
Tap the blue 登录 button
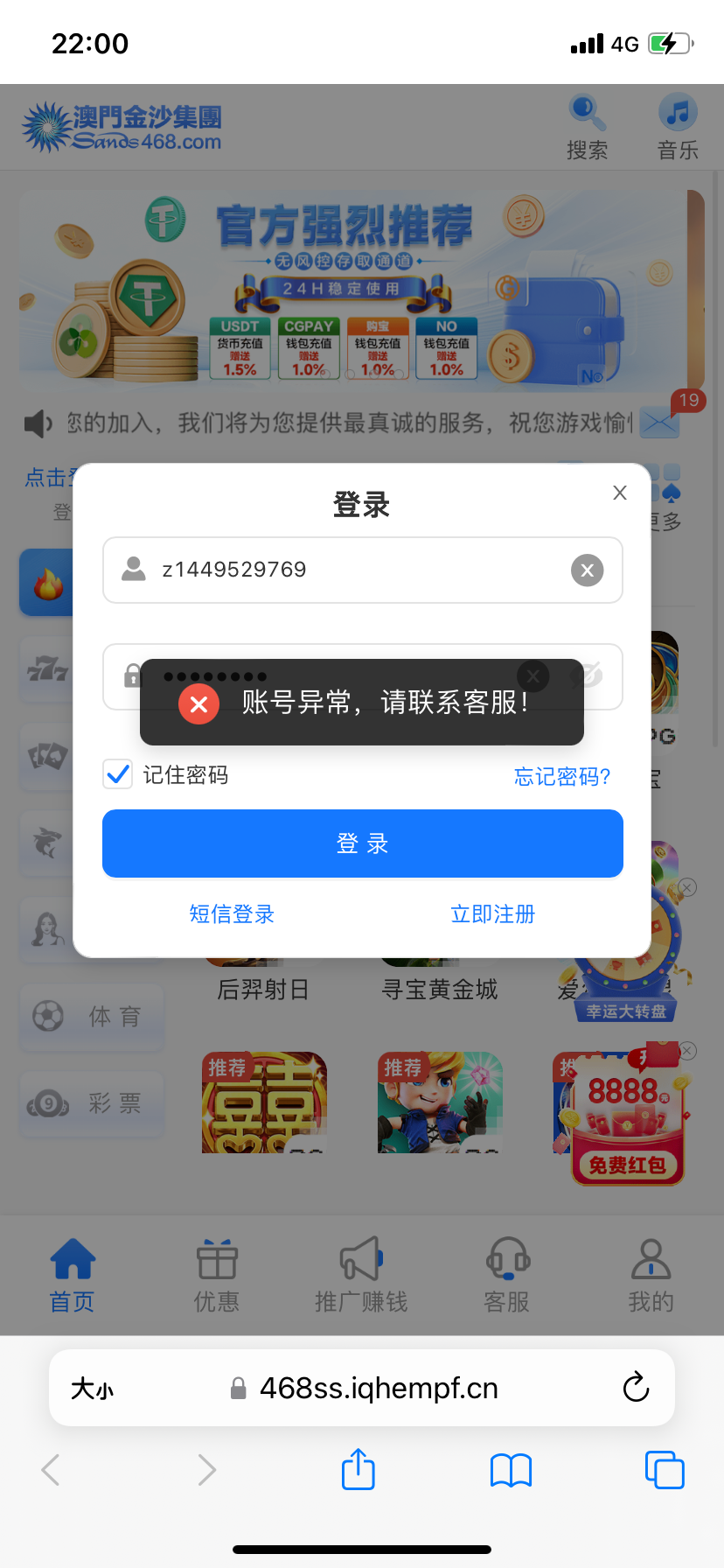pyautogui.click(x=362, y=843)
